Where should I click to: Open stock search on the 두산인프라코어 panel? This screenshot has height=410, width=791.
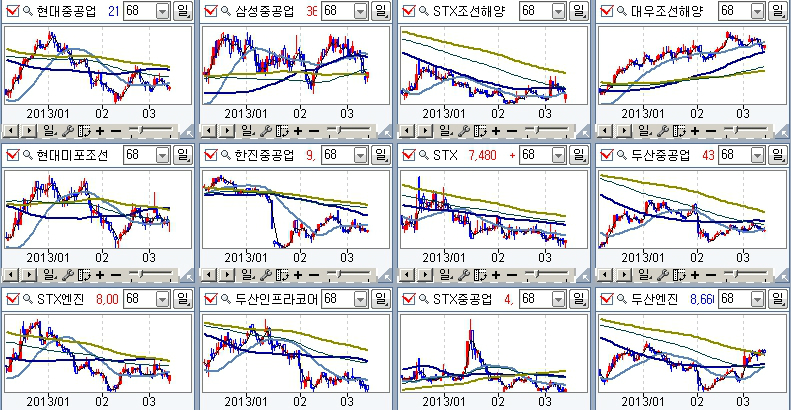[x=226, y=299]
